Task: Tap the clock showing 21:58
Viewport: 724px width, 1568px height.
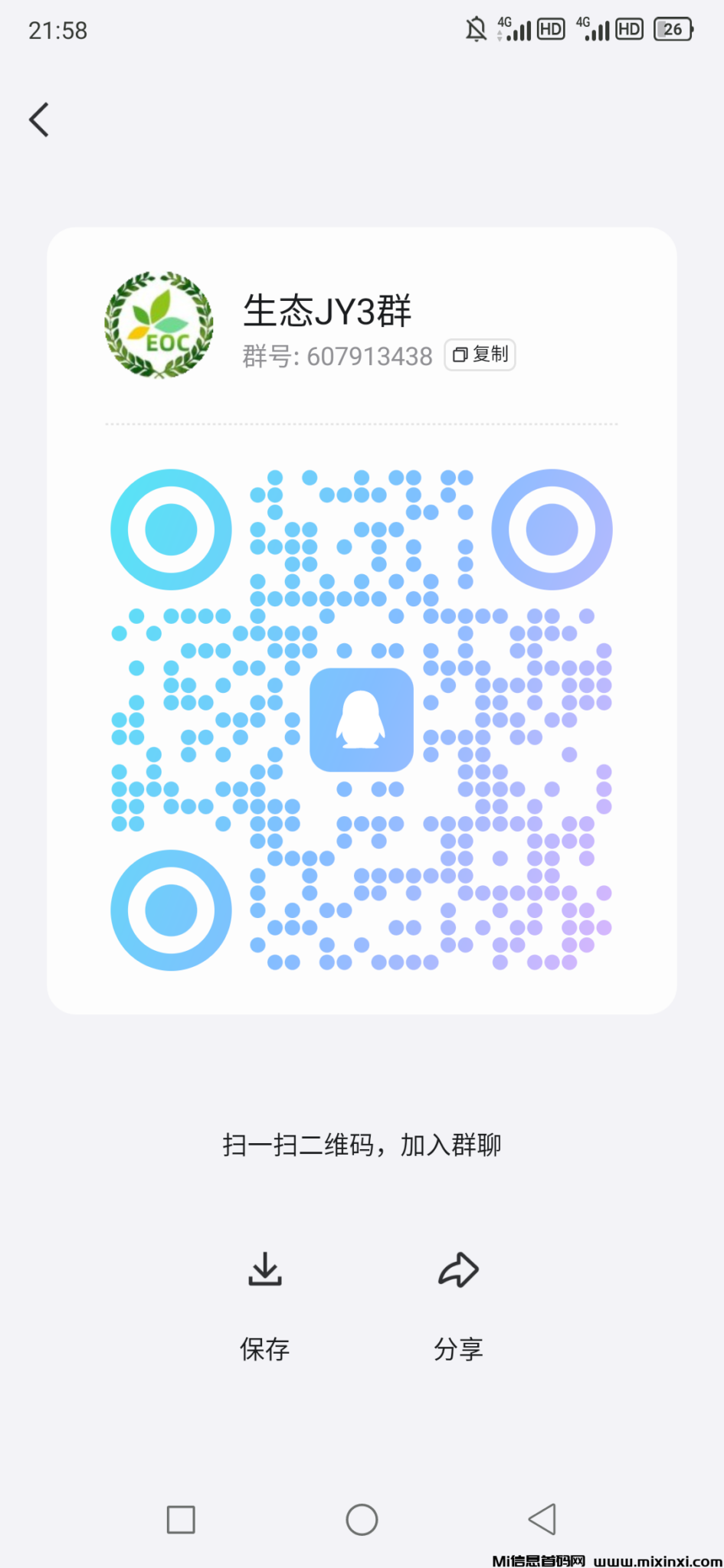Action: tap(57, 29)
